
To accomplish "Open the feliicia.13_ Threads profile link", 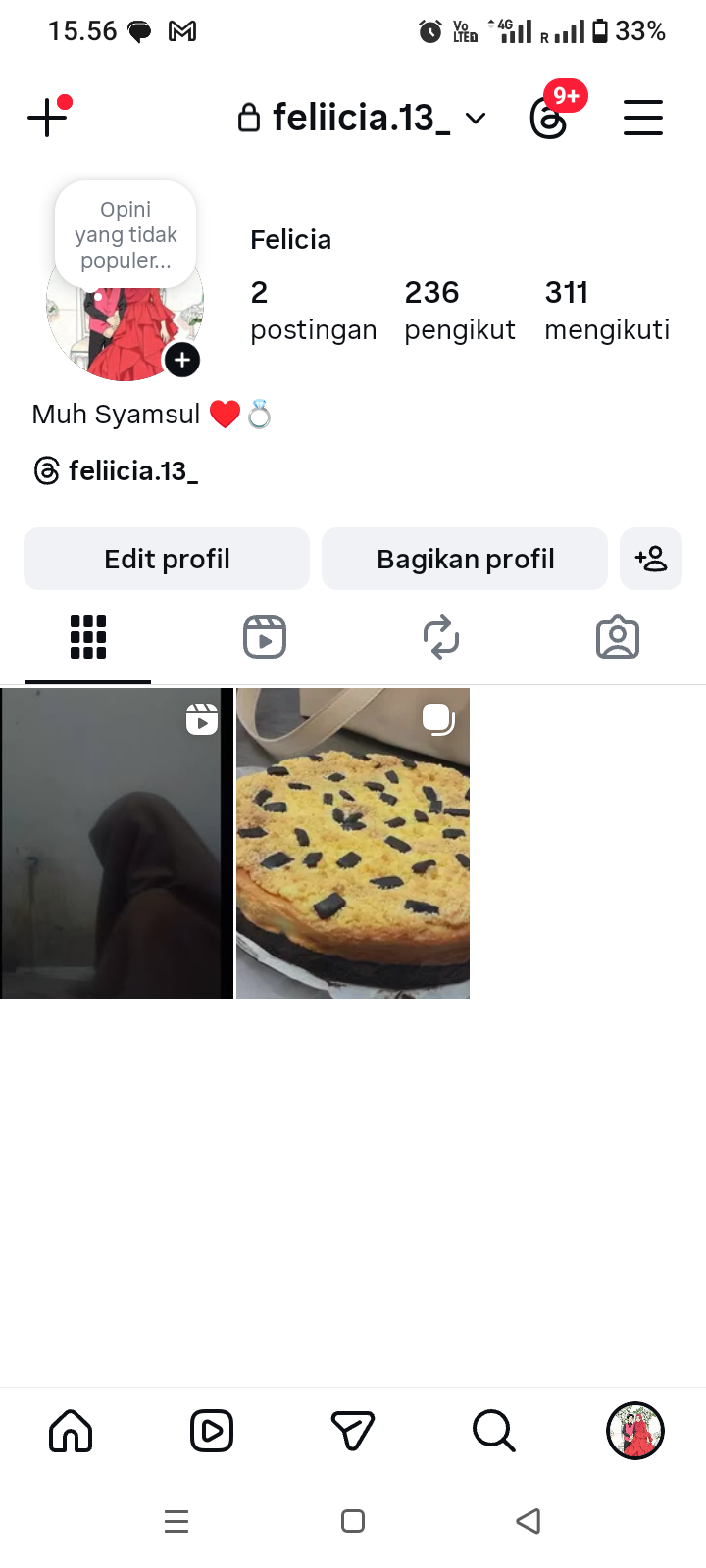I will pyautogui.click(x=116, y=471).
